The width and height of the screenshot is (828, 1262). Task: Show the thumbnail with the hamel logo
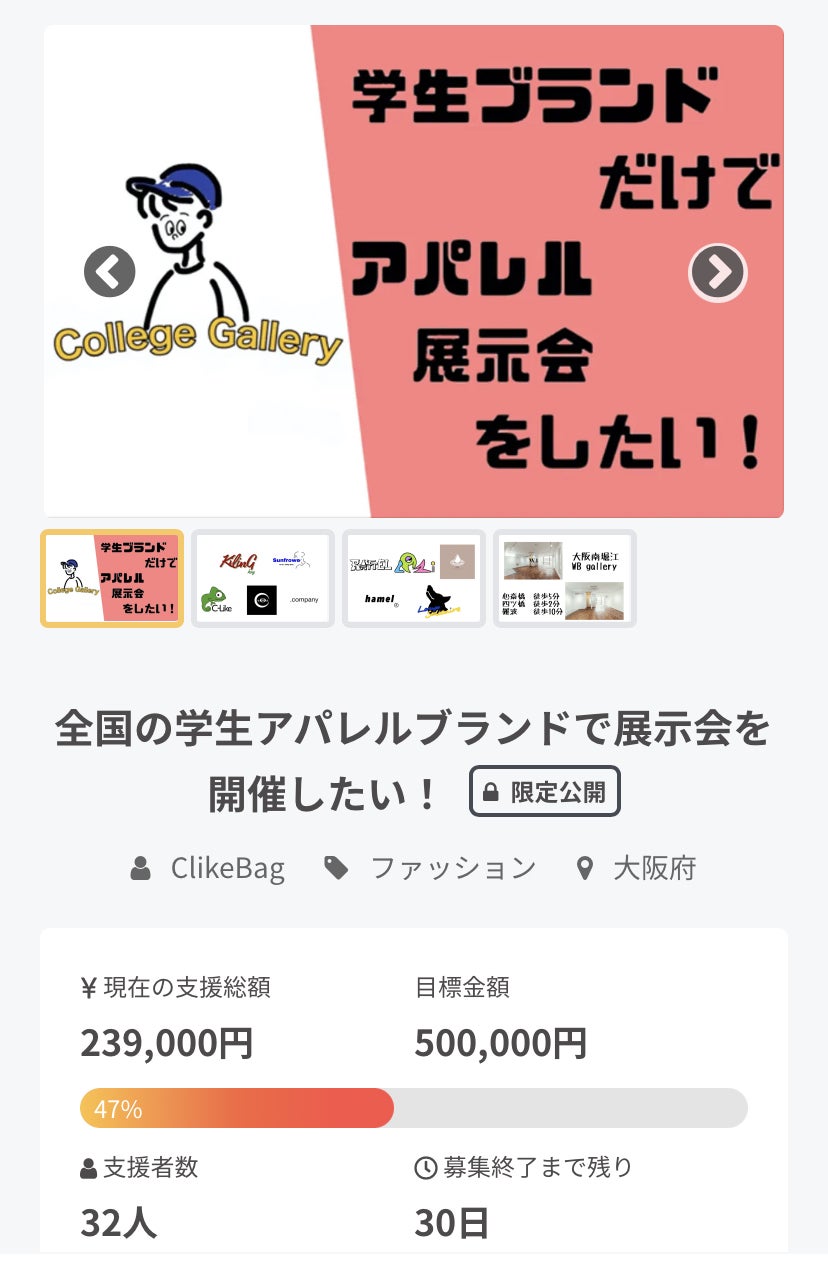pos(414,578)
